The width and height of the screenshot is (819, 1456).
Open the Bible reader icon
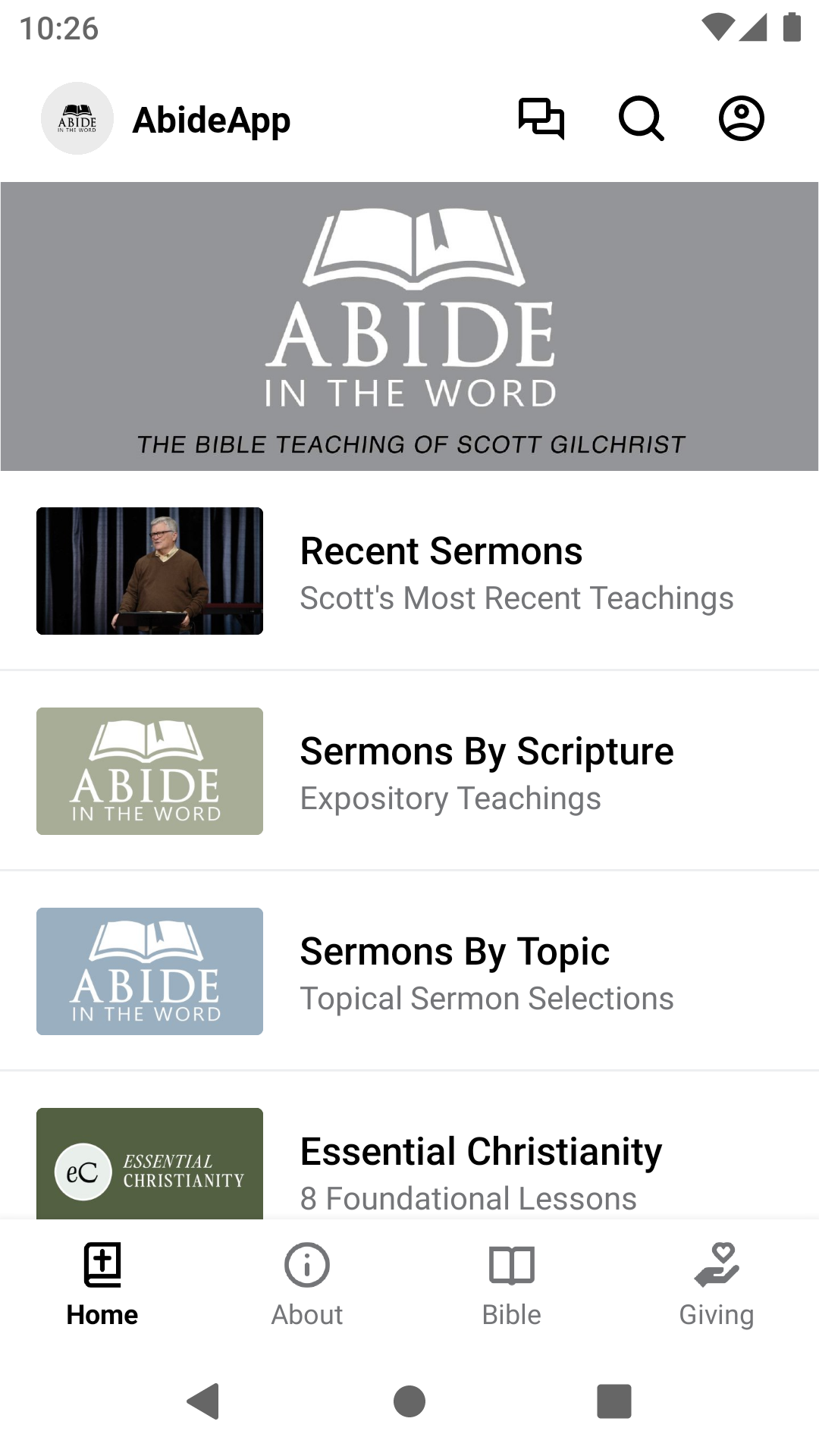click(x=511, y=1265)
